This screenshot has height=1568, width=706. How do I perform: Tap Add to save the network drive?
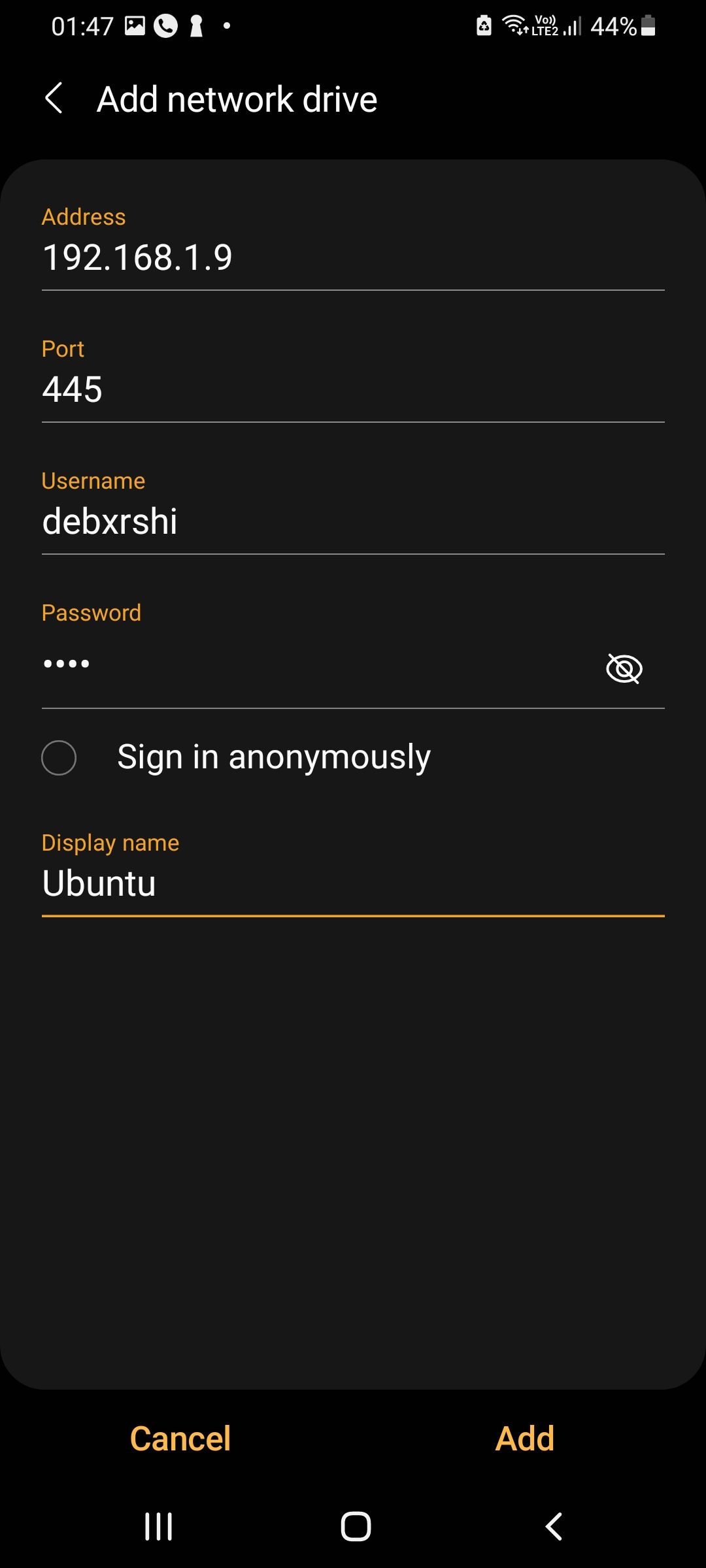click(525, 1438)
